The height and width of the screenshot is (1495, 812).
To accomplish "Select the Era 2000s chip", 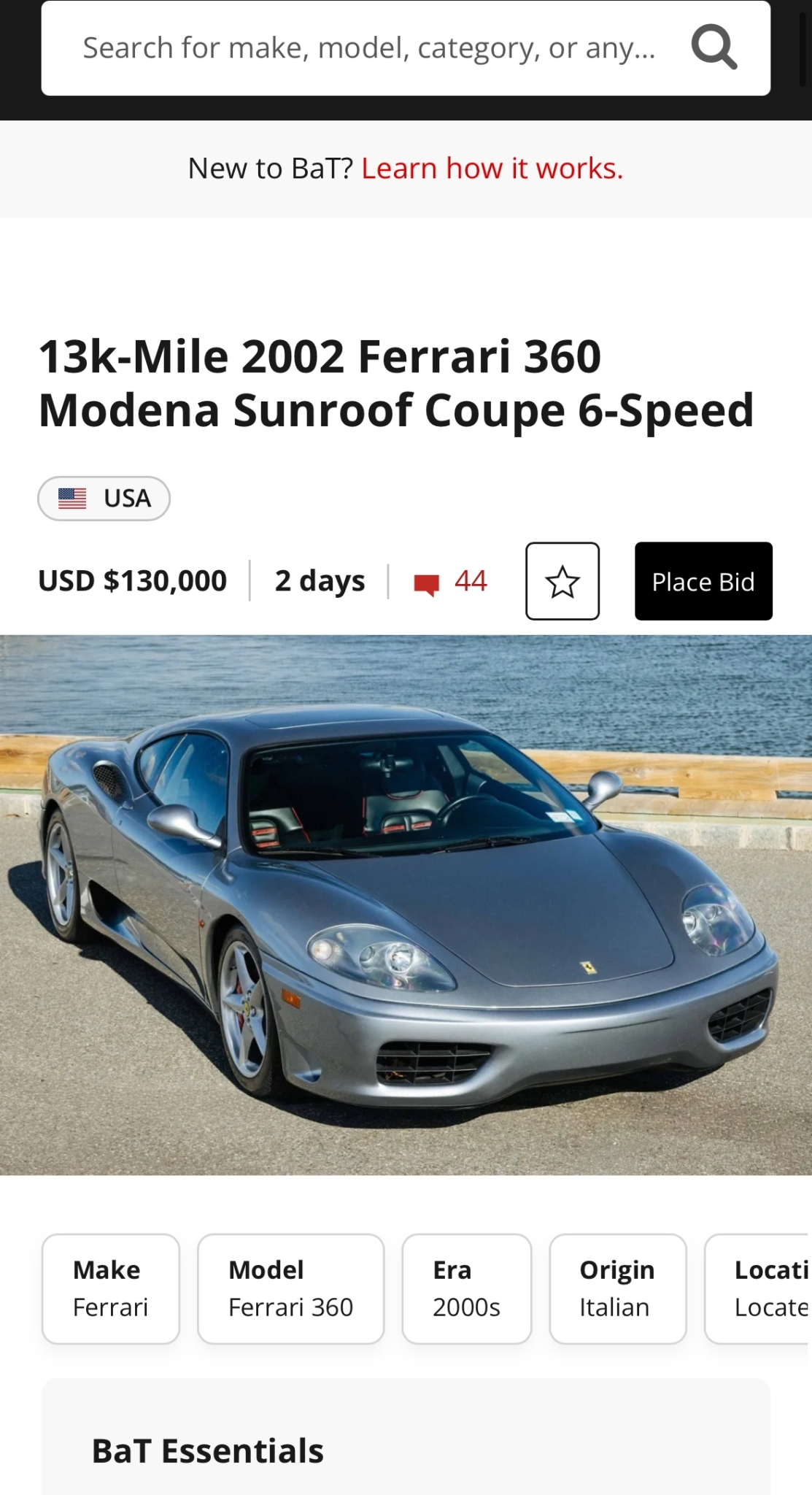I will (466, 1288).
